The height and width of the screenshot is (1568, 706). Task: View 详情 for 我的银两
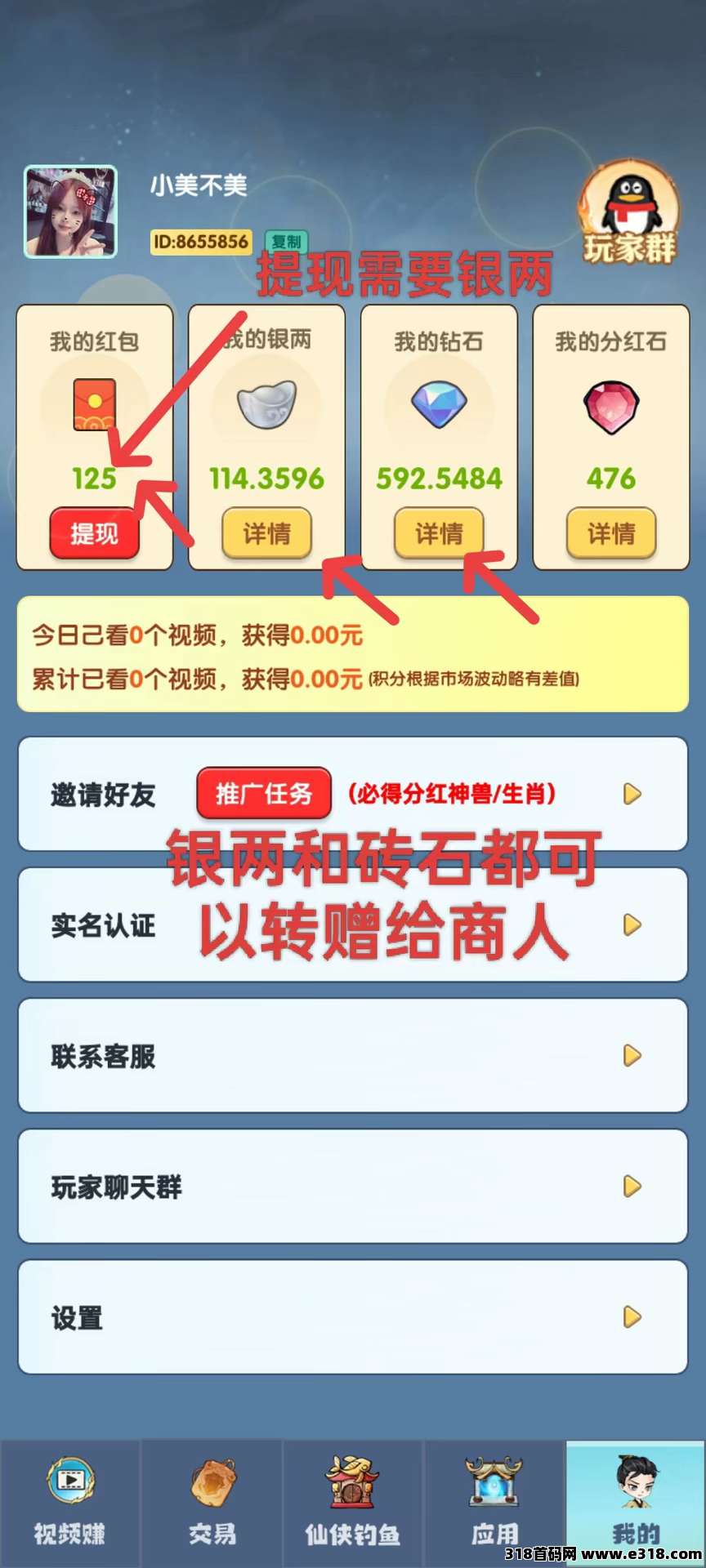(266, 534)
